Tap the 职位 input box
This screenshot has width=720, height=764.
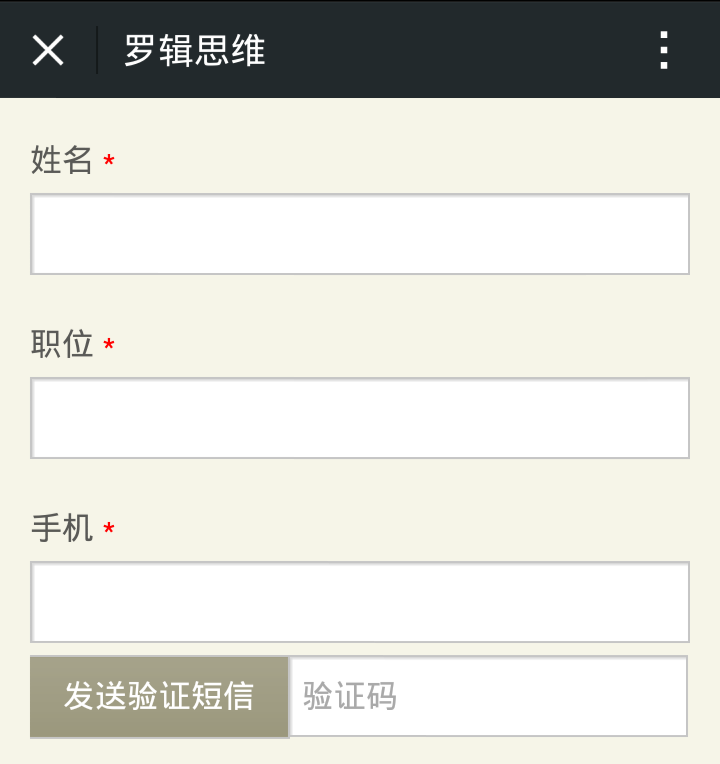(360, 418)
